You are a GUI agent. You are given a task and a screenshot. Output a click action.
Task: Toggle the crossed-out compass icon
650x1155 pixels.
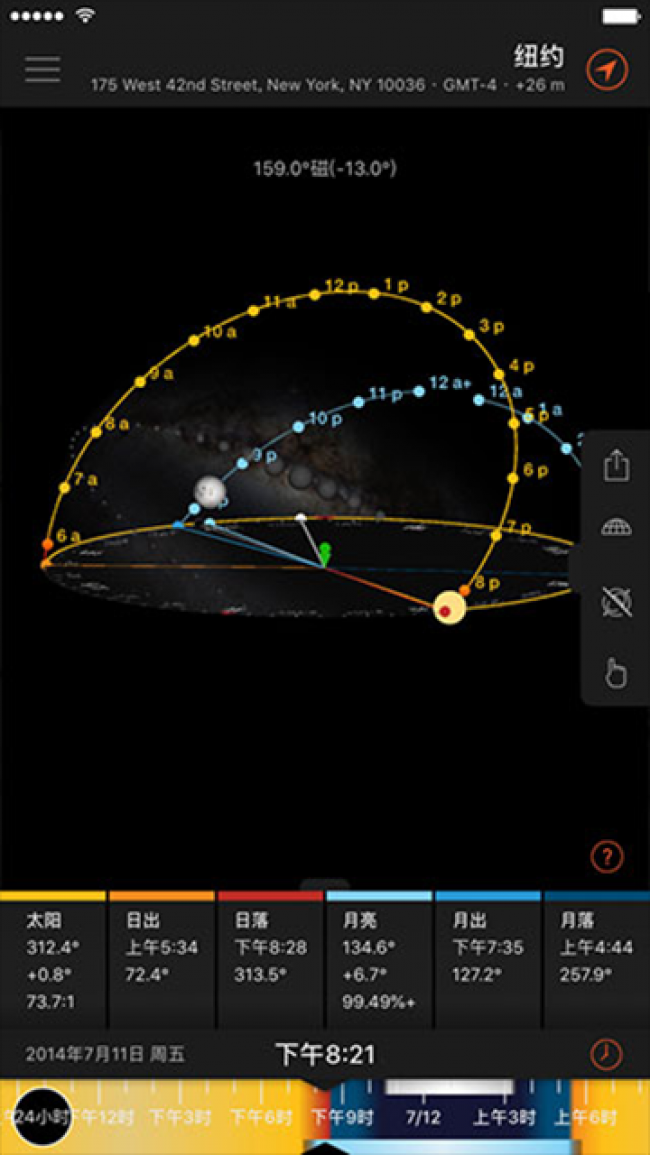(x=616, y=600)
